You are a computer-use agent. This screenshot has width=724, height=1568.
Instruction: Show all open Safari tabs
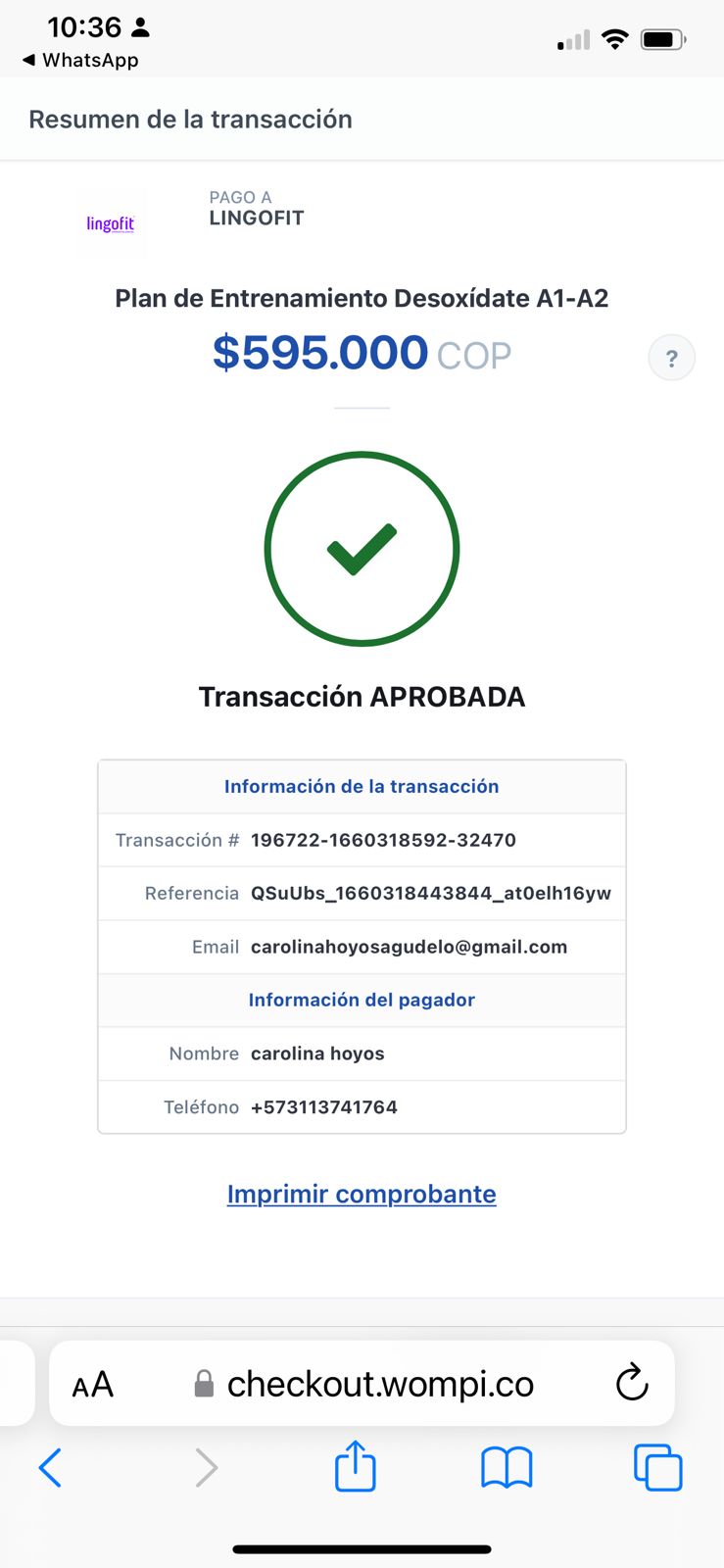657,1467
